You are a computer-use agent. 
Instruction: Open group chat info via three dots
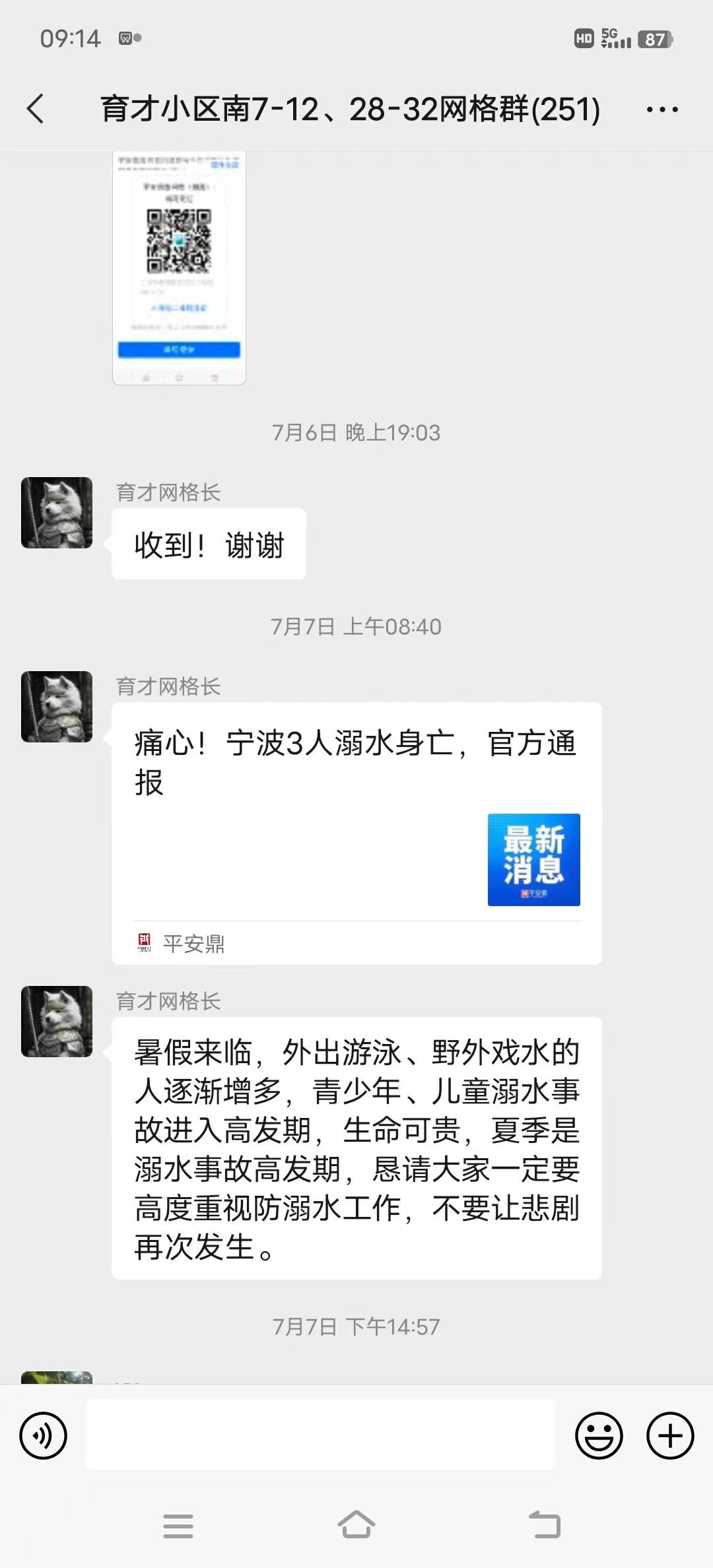click(x=662, y=110)
